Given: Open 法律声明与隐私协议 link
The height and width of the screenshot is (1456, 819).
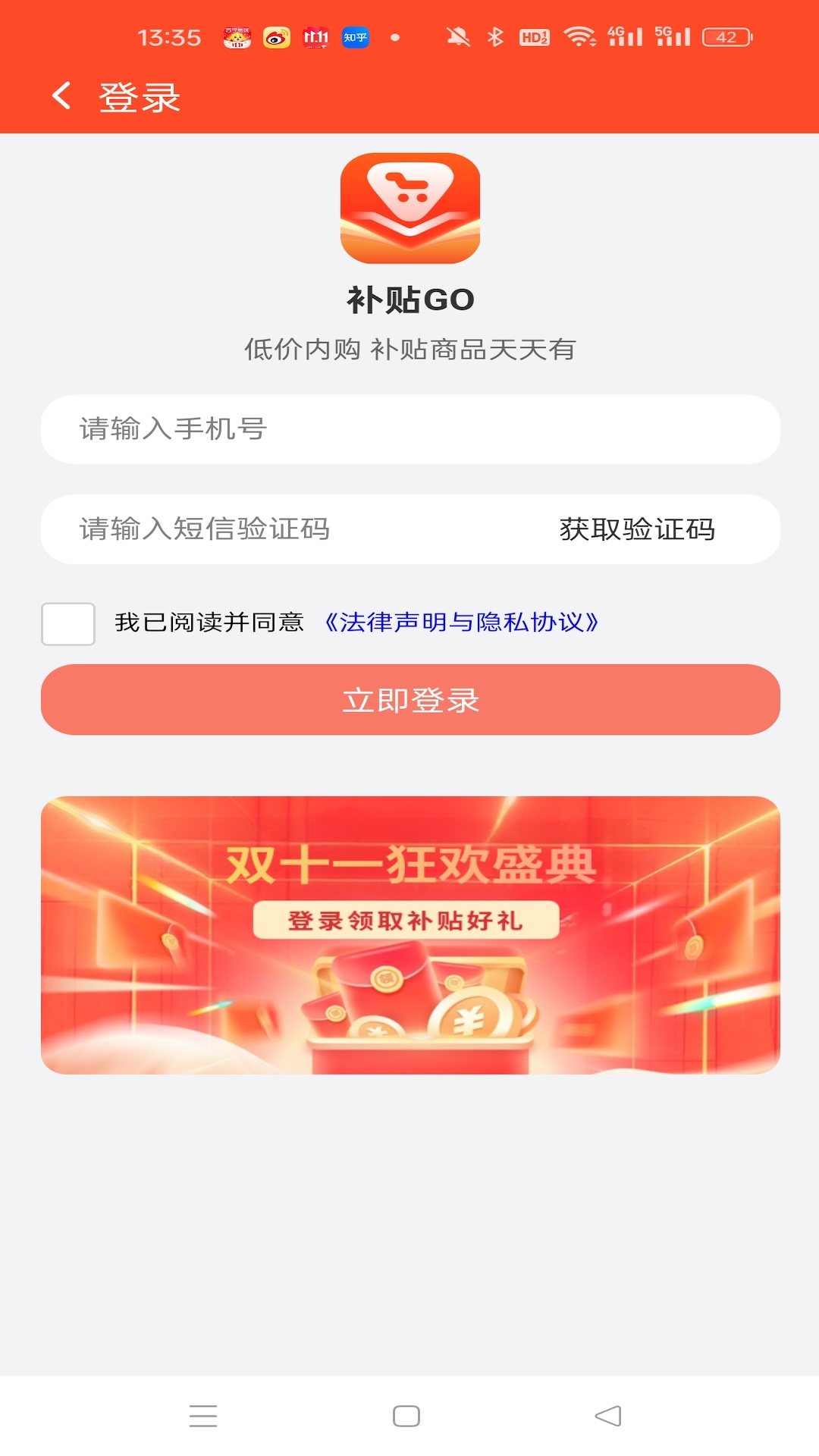Looking at the screenshot, I should tap(461, 623).
